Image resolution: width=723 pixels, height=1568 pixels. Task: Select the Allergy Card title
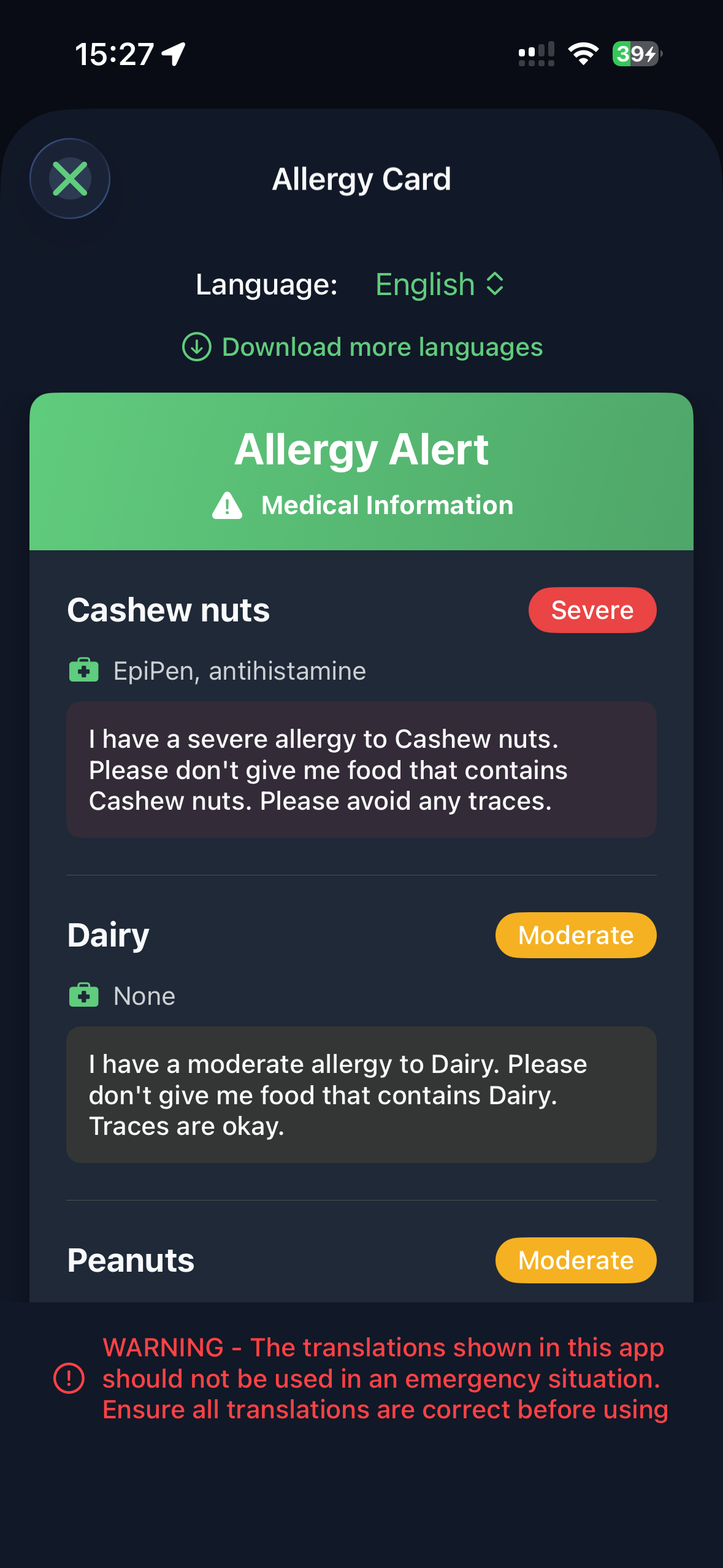point(361,179)
